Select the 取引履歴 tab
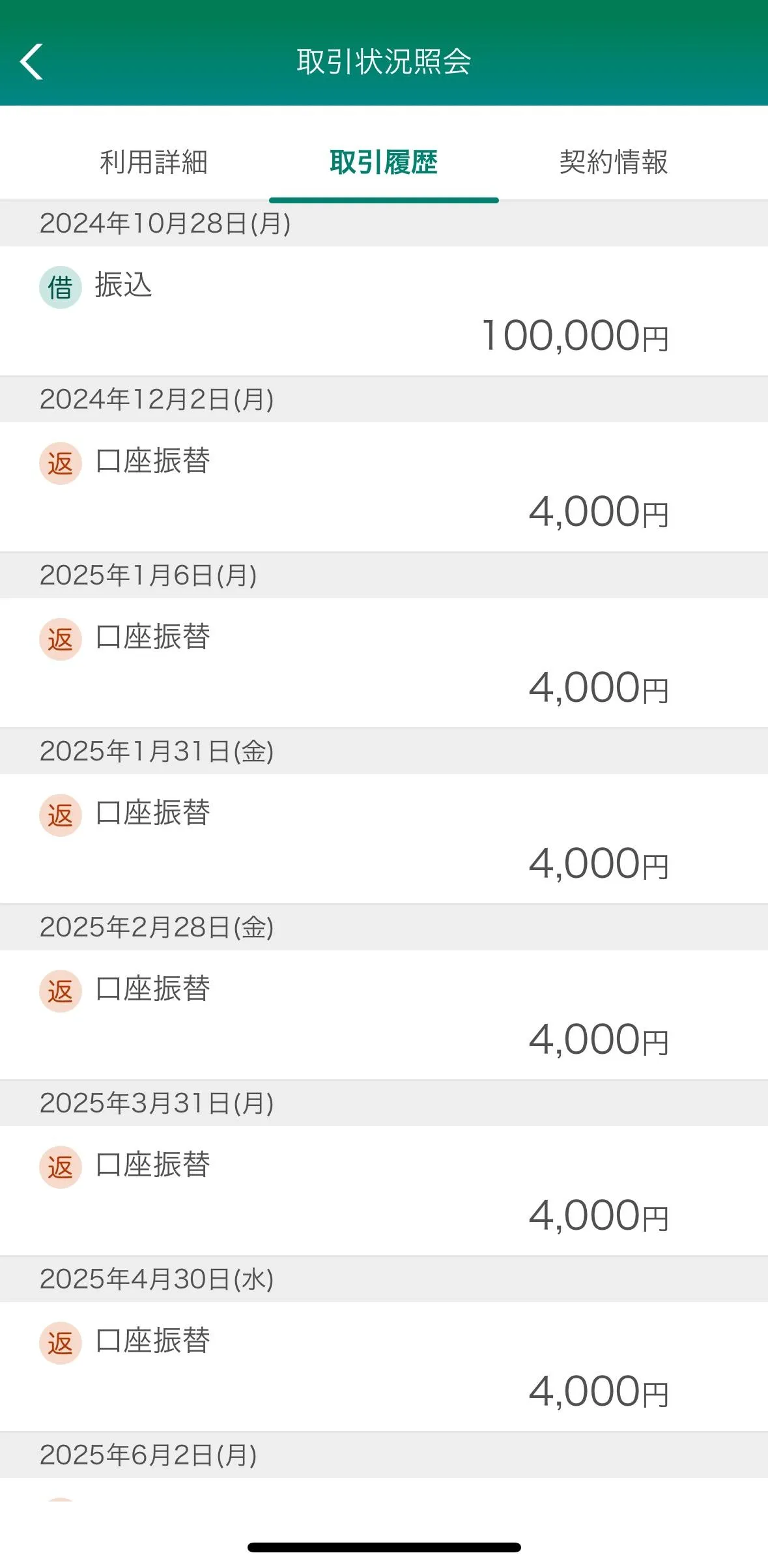Screen dimensions: 768x1568 [x=384, y=162]
